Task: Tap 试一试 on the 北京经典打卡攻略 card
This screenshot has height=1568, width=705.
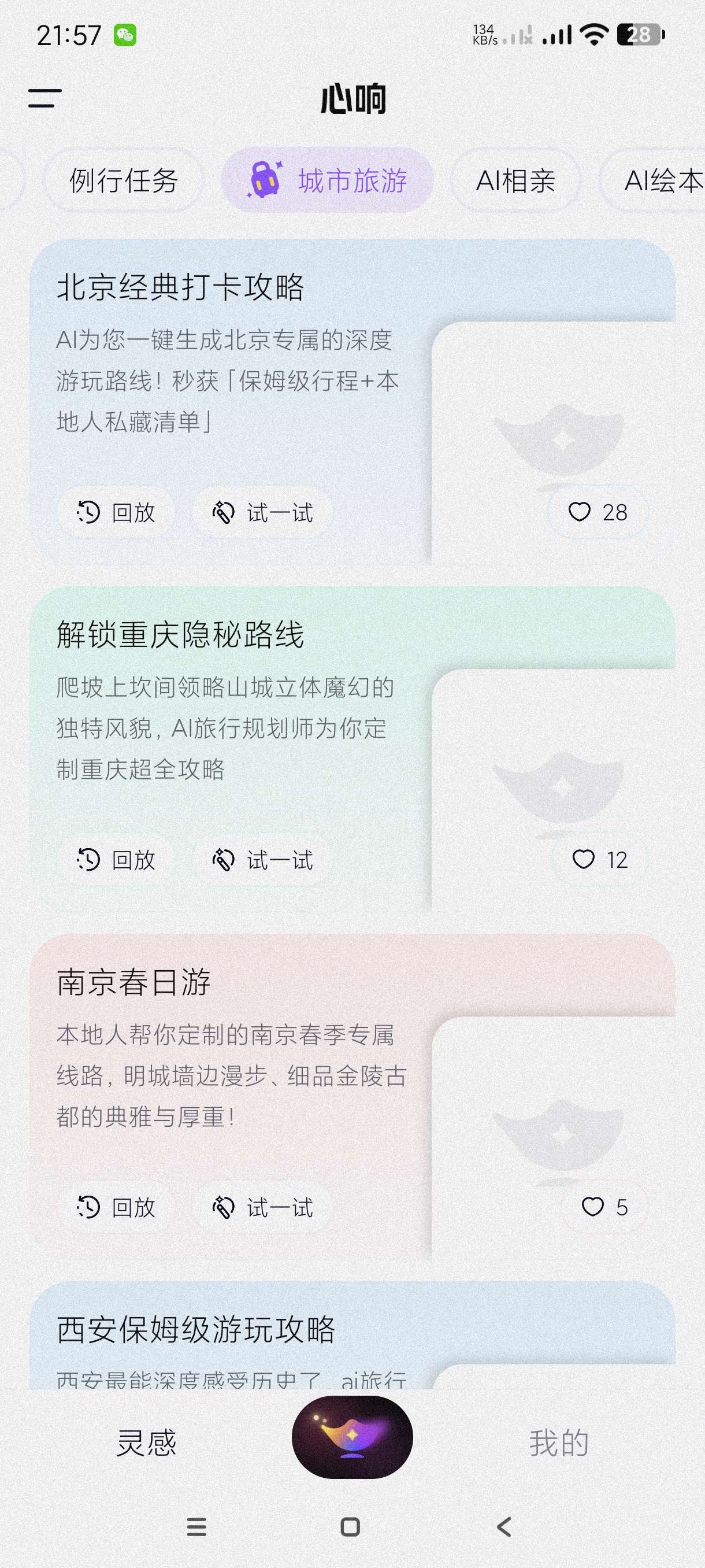Action: pos(263,512)
